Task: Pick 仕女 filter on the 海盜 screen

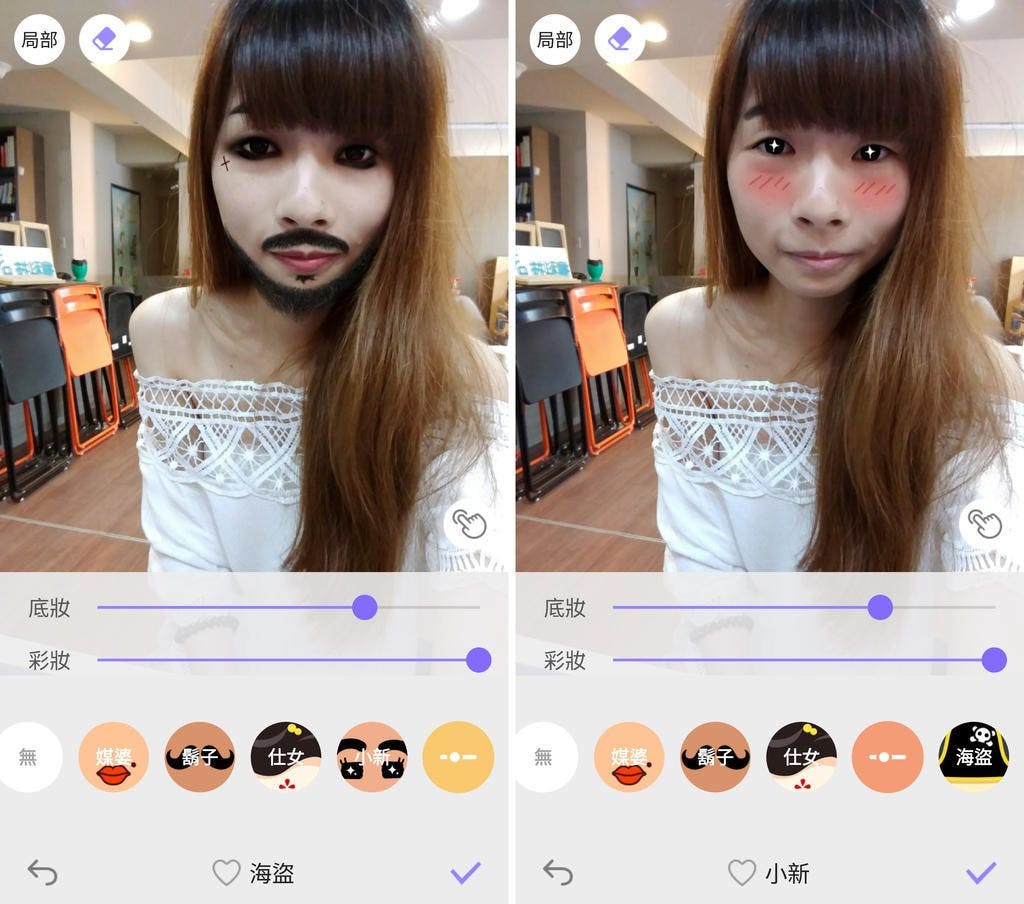Action: click(285, 757)
